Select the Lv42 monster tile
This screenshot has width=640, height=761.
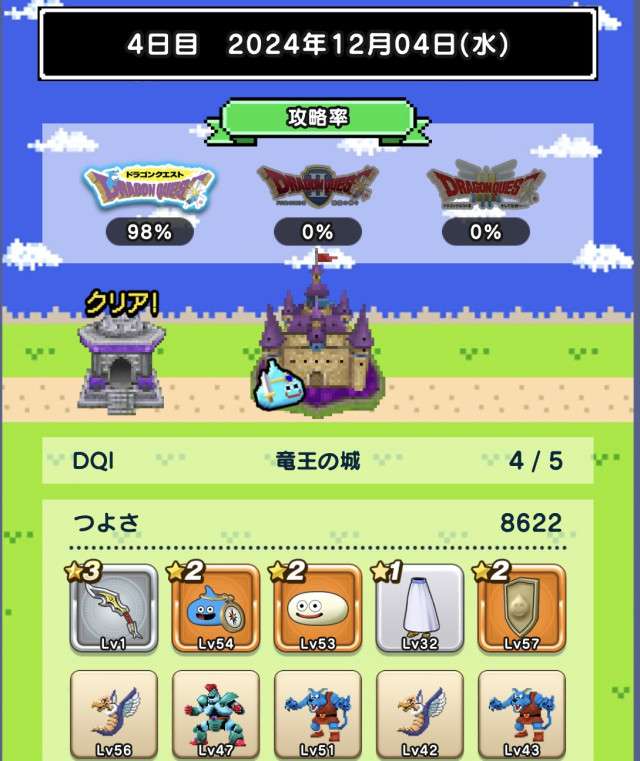[420, 714]
